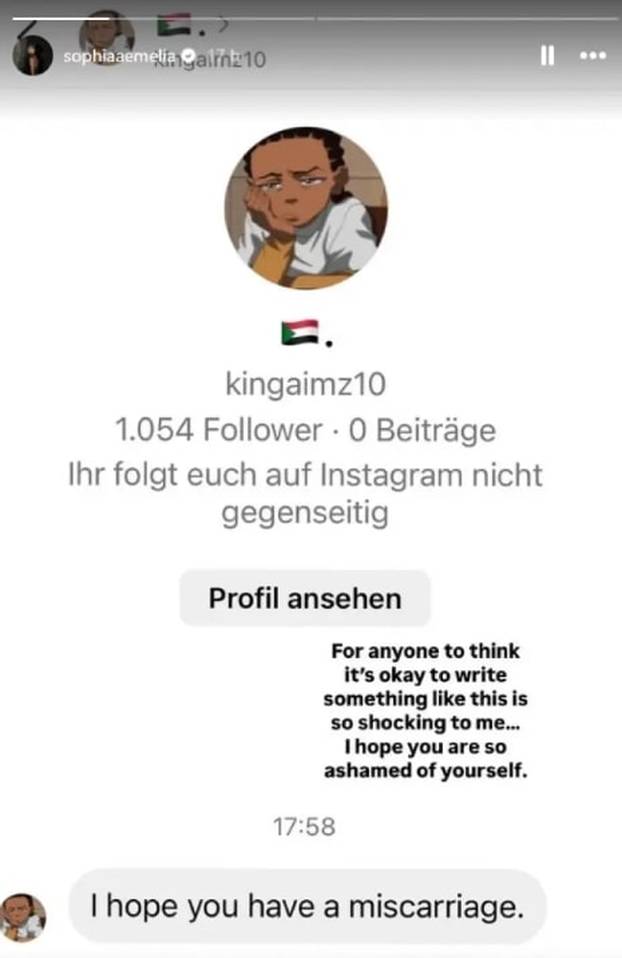The image size is (622, 958).
Task: Open the story's three-dot options menu
Action: (x=592, y=56)
